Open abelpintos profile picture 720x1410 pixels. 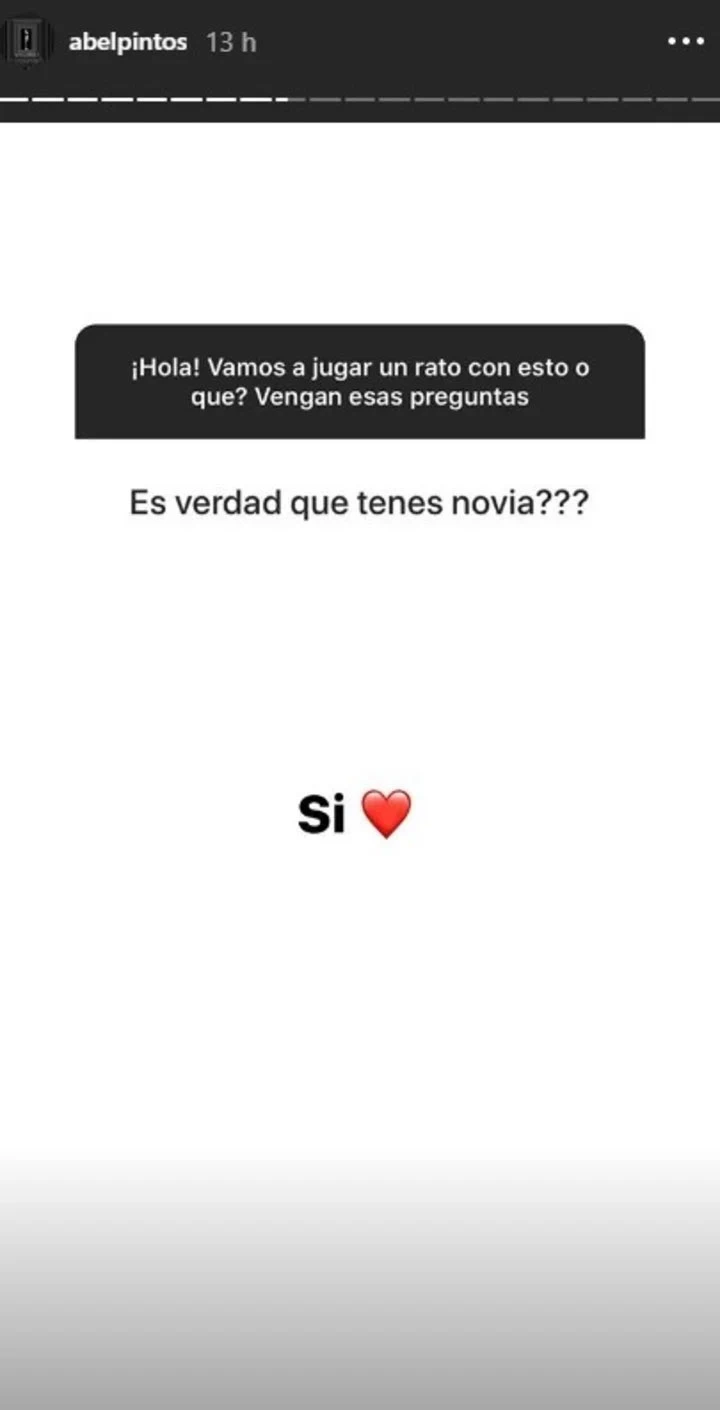click(28, 42)
